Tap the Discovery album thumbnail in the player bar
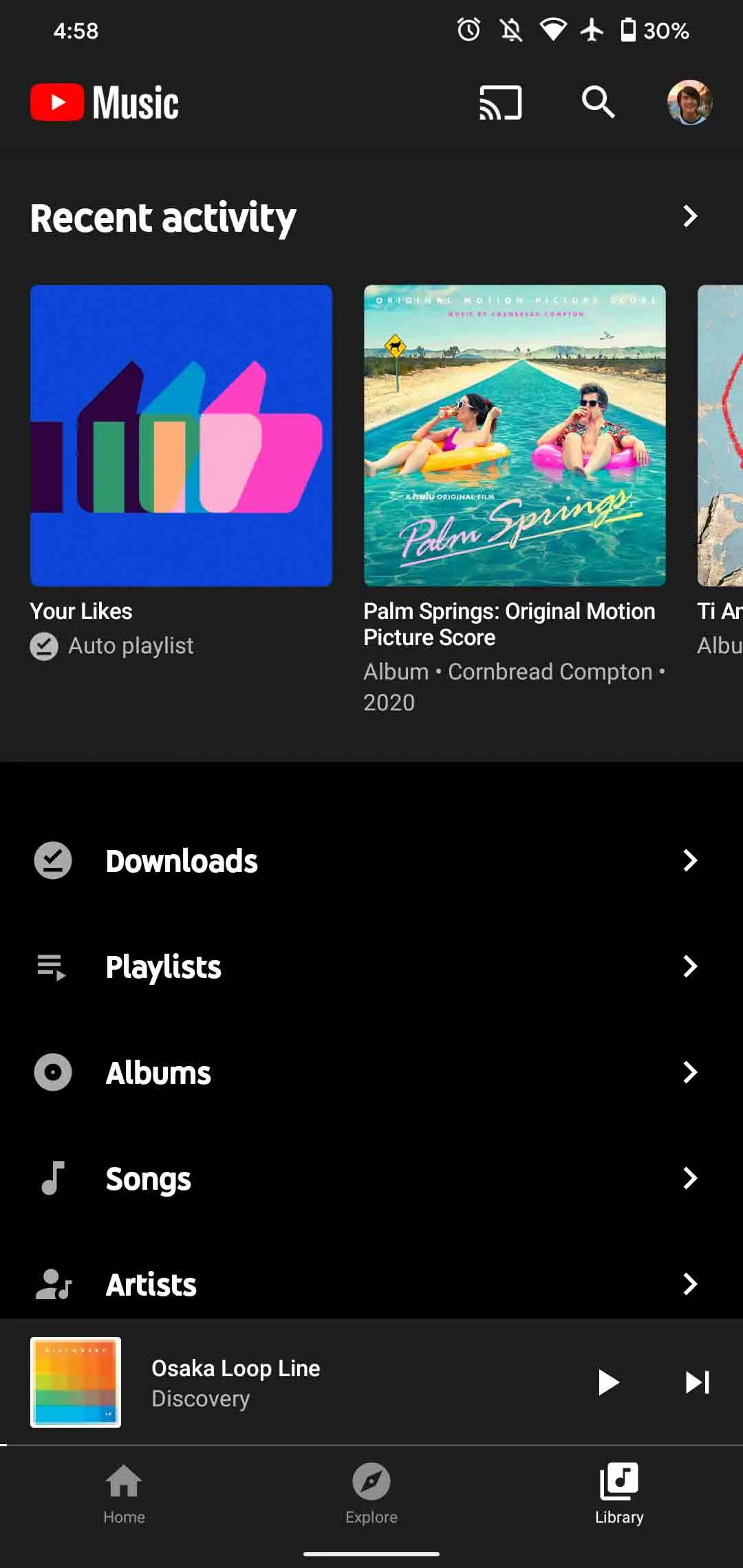 click(x=75, y=1382)
